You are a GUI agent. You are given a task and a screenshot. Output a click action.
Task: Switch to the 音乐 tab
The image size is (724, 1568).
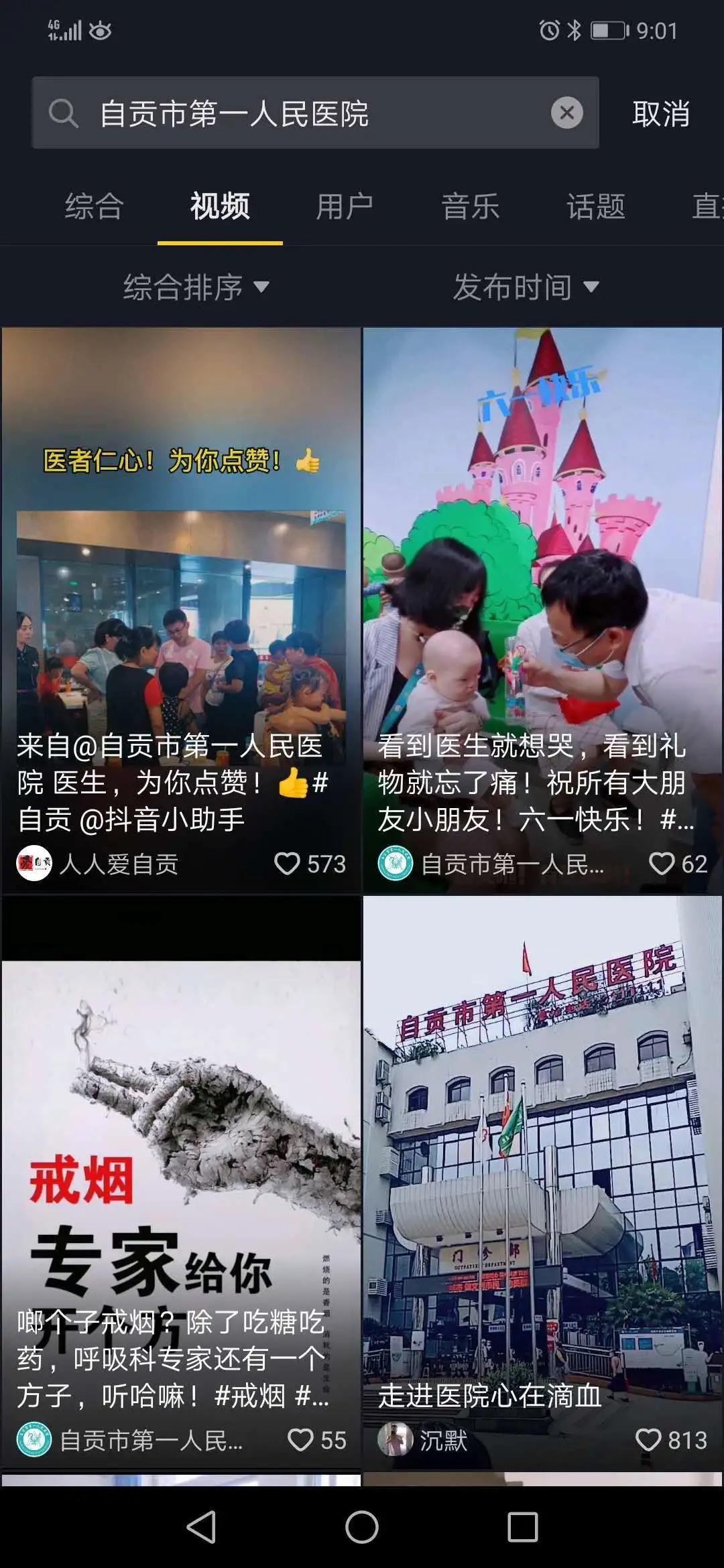click(470, 206)
